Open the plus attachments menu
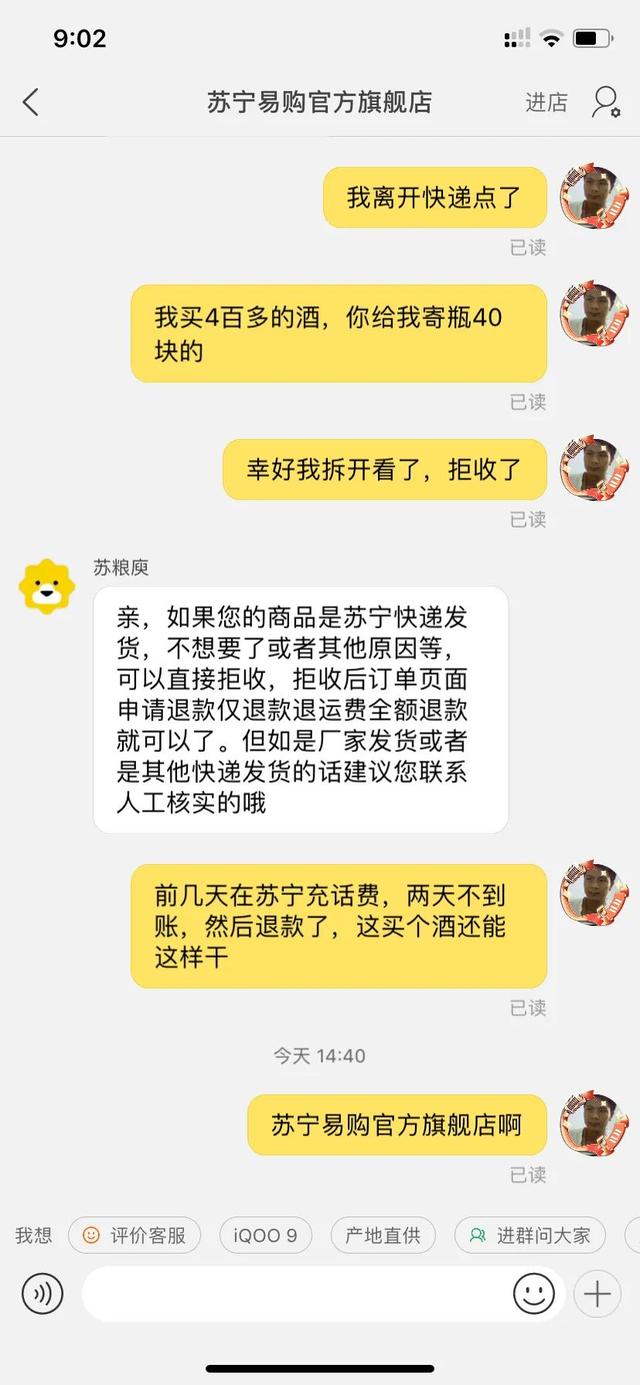This screenshot has height=1385, width=640. (597, 1294)
